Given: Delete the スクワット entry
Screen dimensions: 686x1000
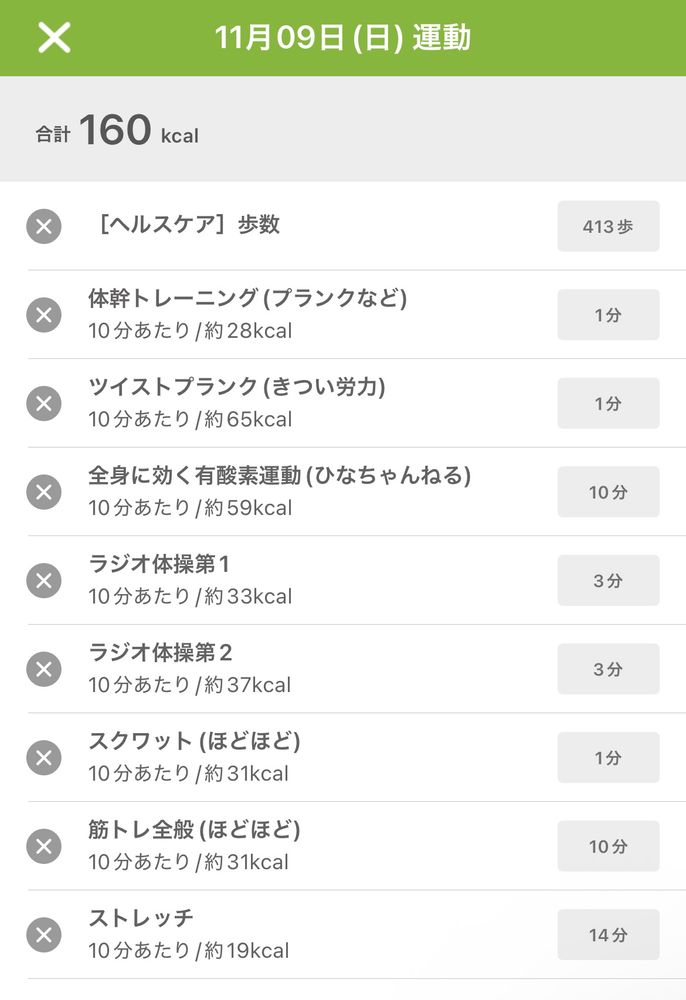Looking at the screenshot, I should (43, 758).
